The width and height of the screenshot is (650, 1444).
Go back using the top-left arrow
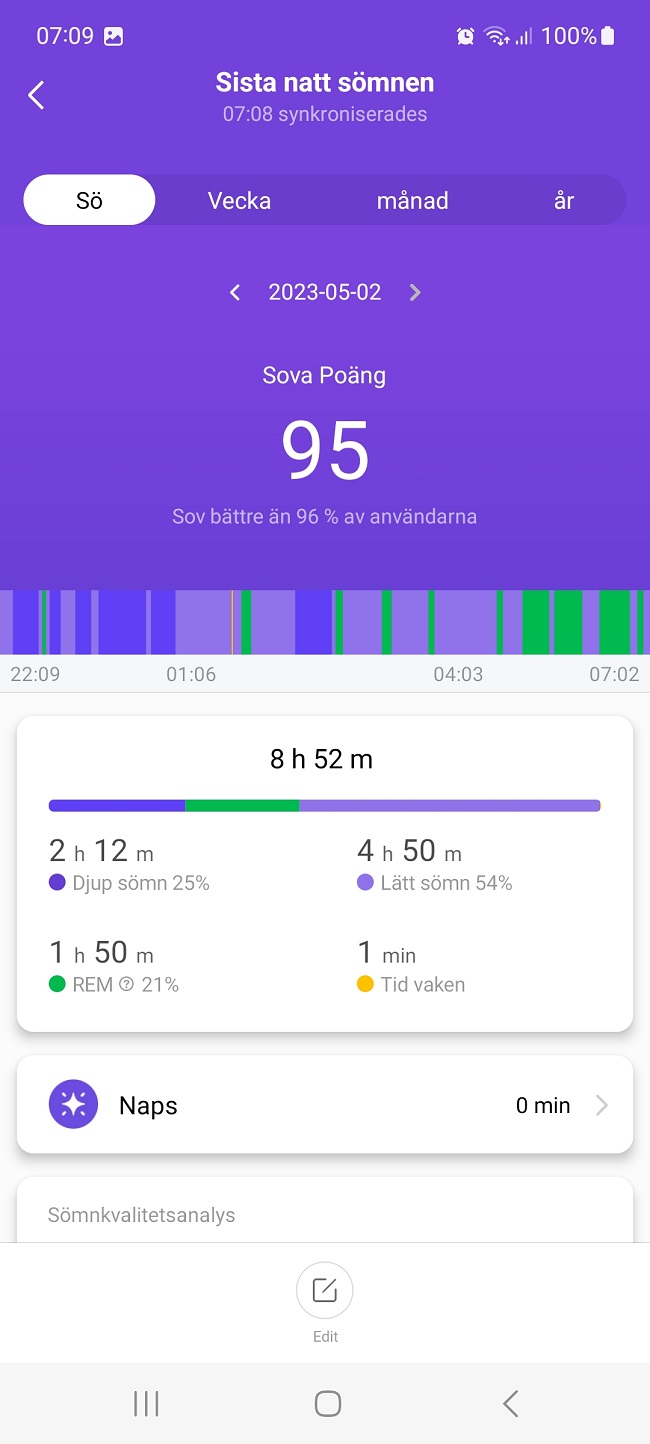point(36,96)
